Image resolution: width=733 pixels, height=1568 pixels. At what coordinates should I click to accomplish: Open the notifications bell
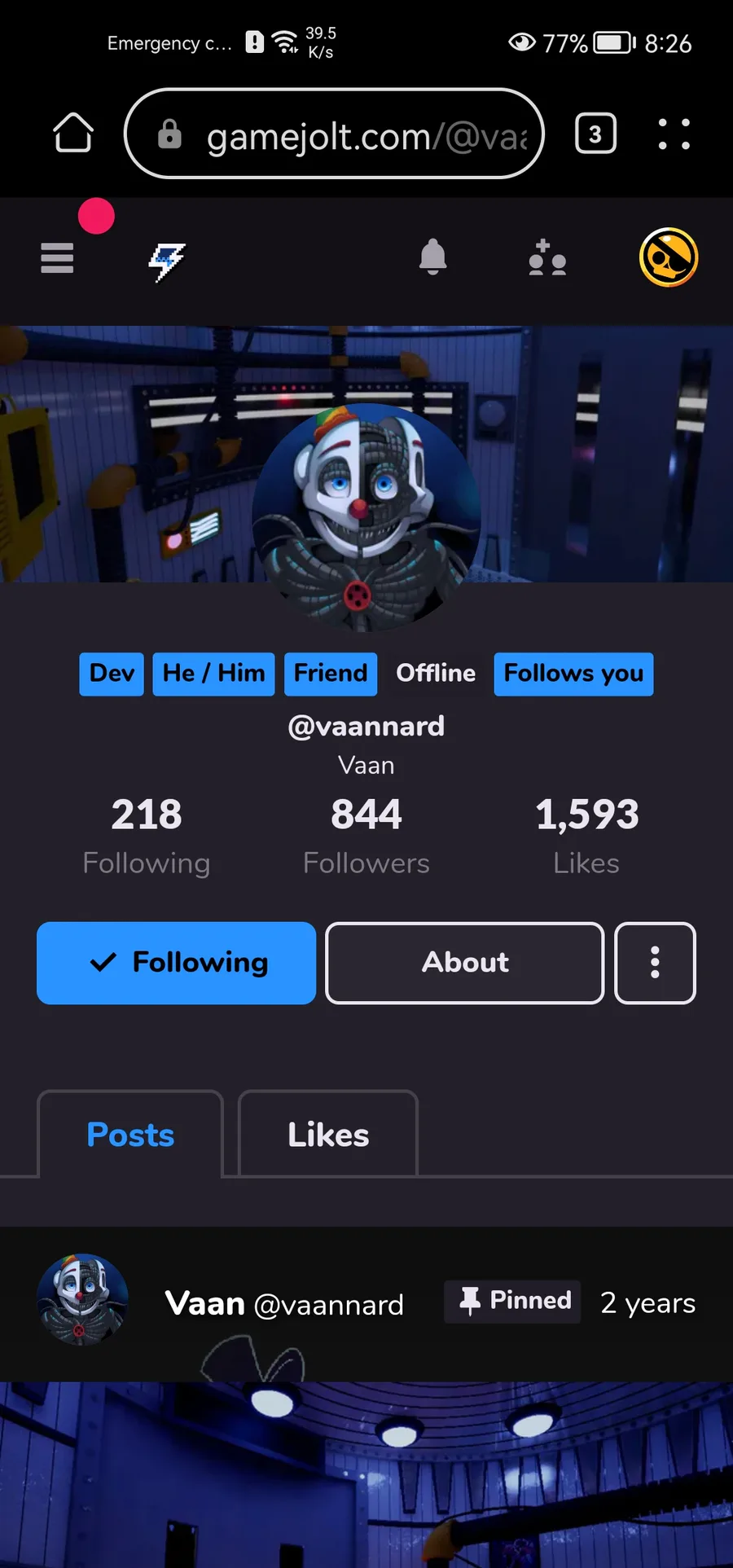(432, 257)
